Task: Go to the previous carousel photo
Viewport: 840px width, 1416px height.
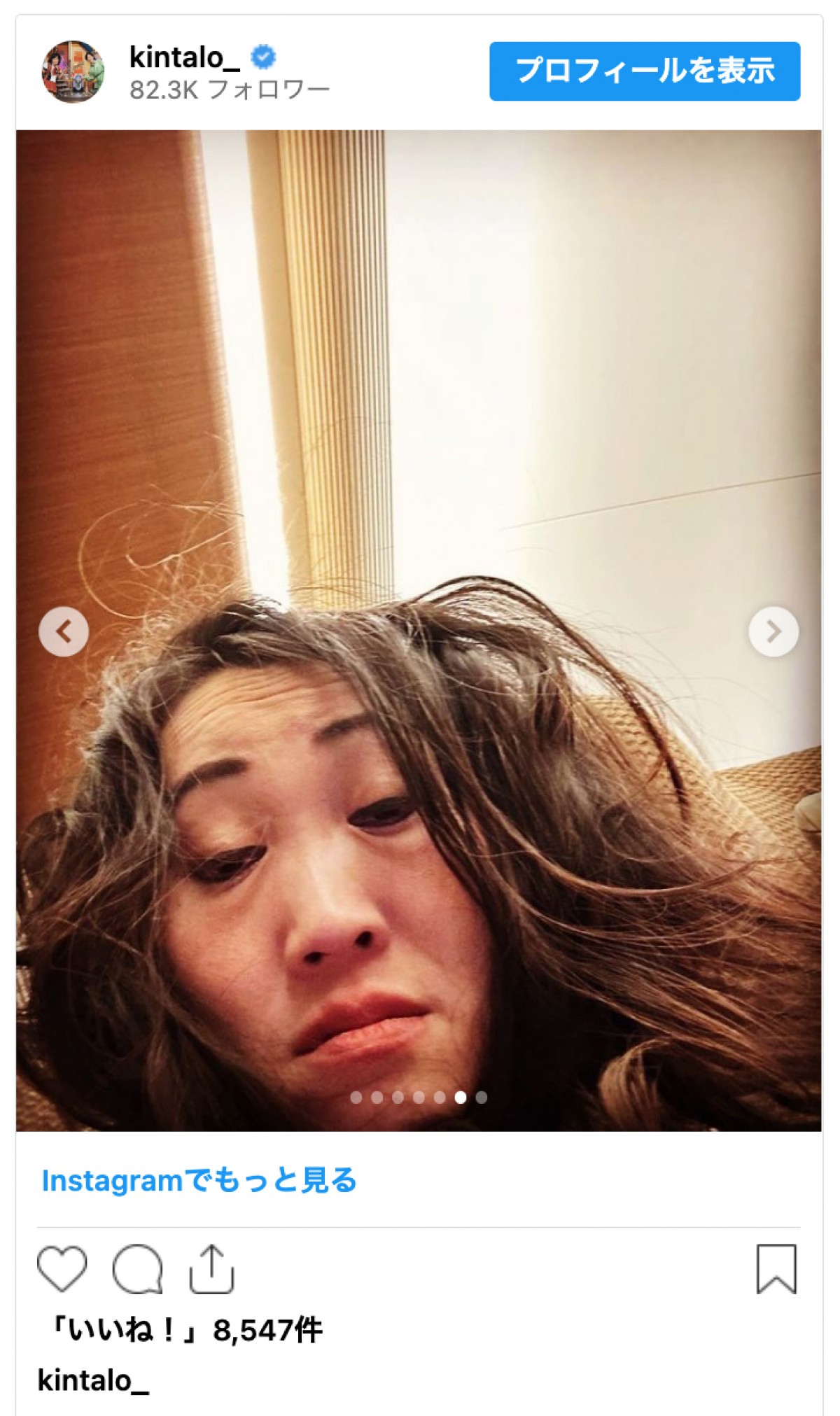Action: 64,632
